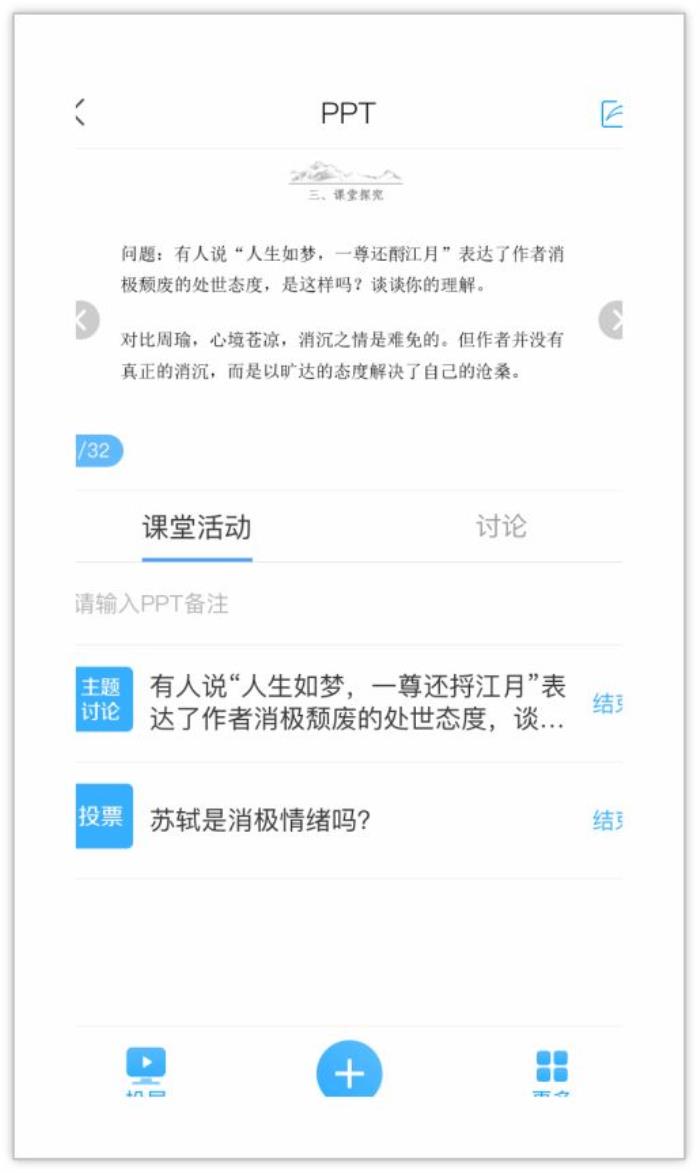Screen dimensions: 700x1173
Task: End the 投票 苏轼是消极情绪吗
Action: [607, 821]
